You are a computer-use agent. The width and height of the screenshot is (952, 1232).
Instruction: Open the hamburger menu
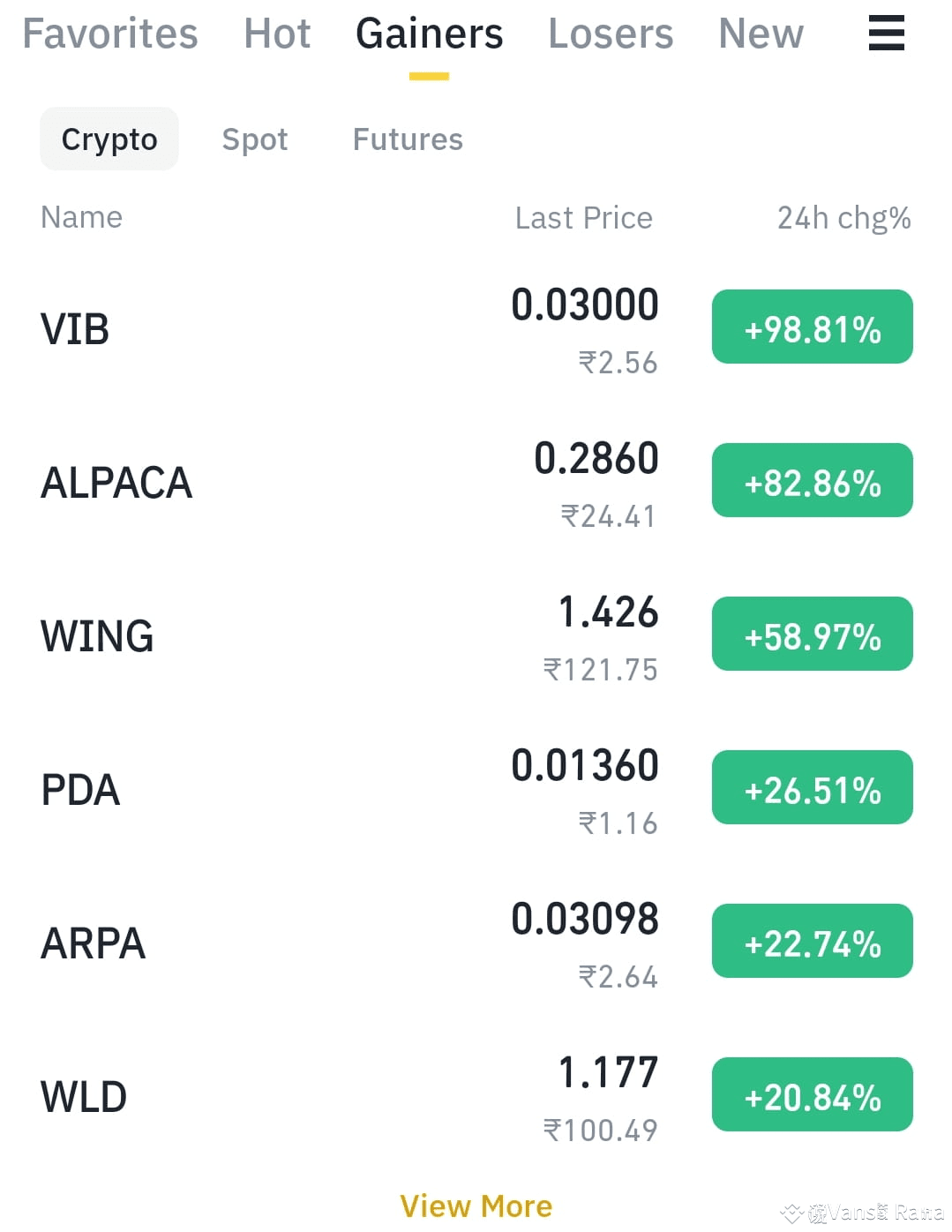tap(885, 34)
